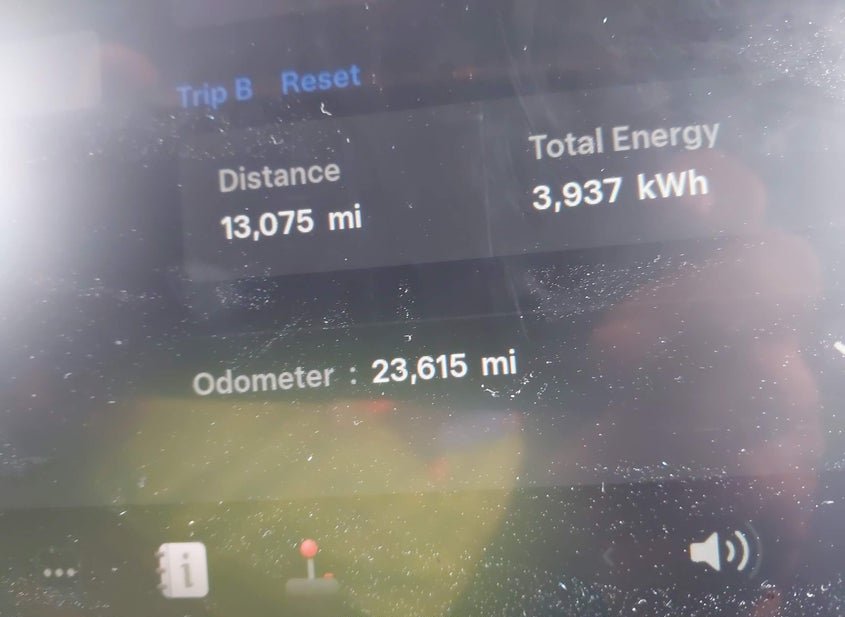Tap the volume speaker icon
The height and width of the screenshot is (617, 845).
pyautogui.click(x=719, y=552)
